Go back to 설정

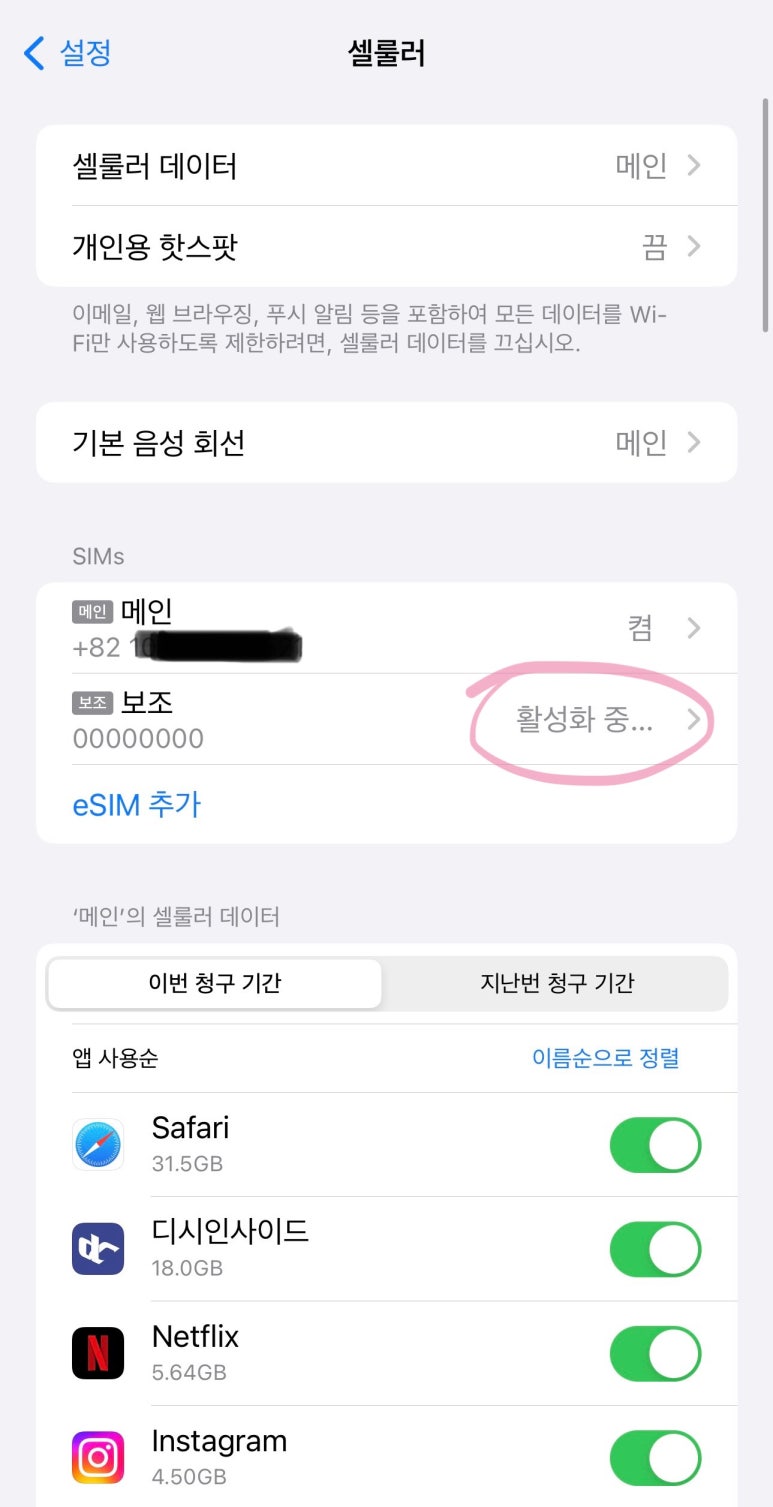(67, 52)
